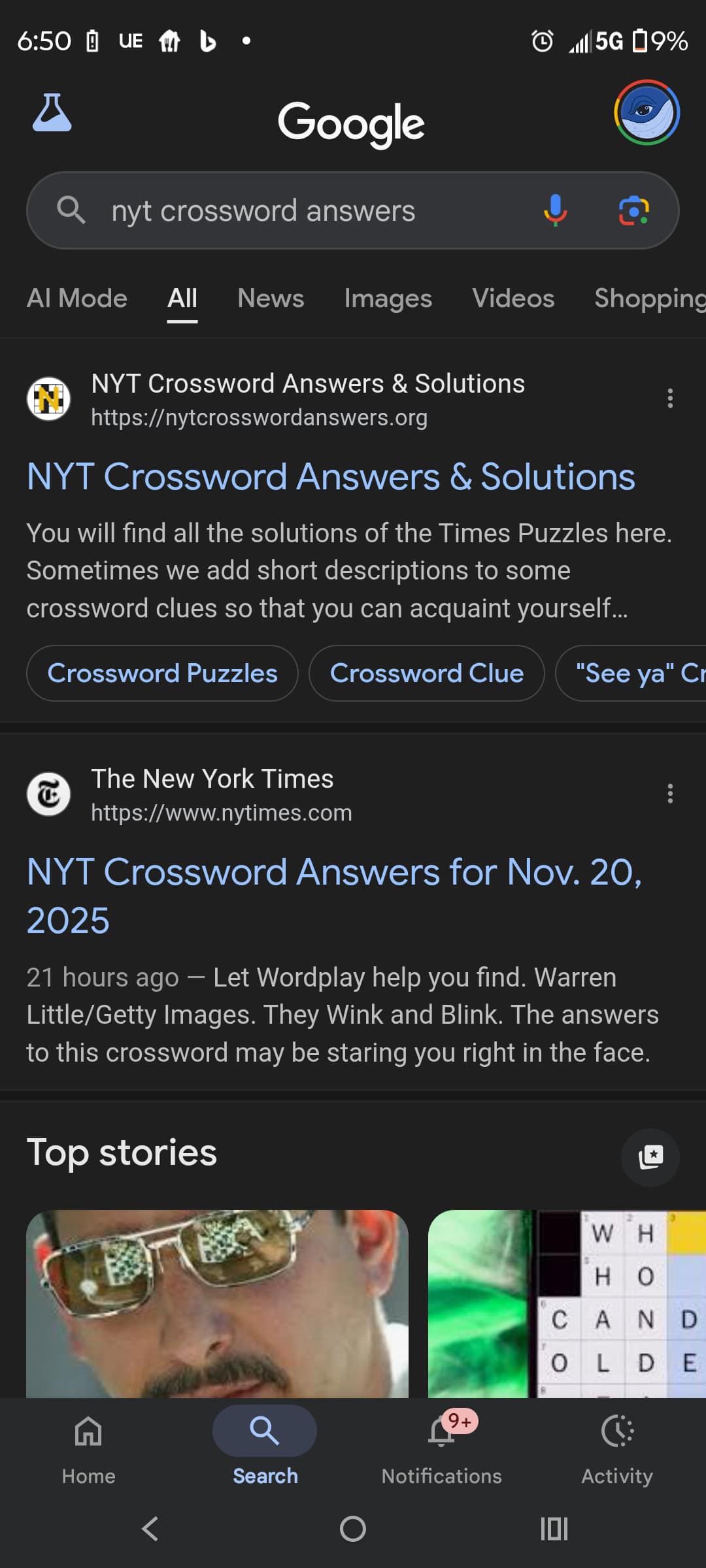706x1568 pixels.
Task: Open Google Lens camera search
Action: click(633, 210)
